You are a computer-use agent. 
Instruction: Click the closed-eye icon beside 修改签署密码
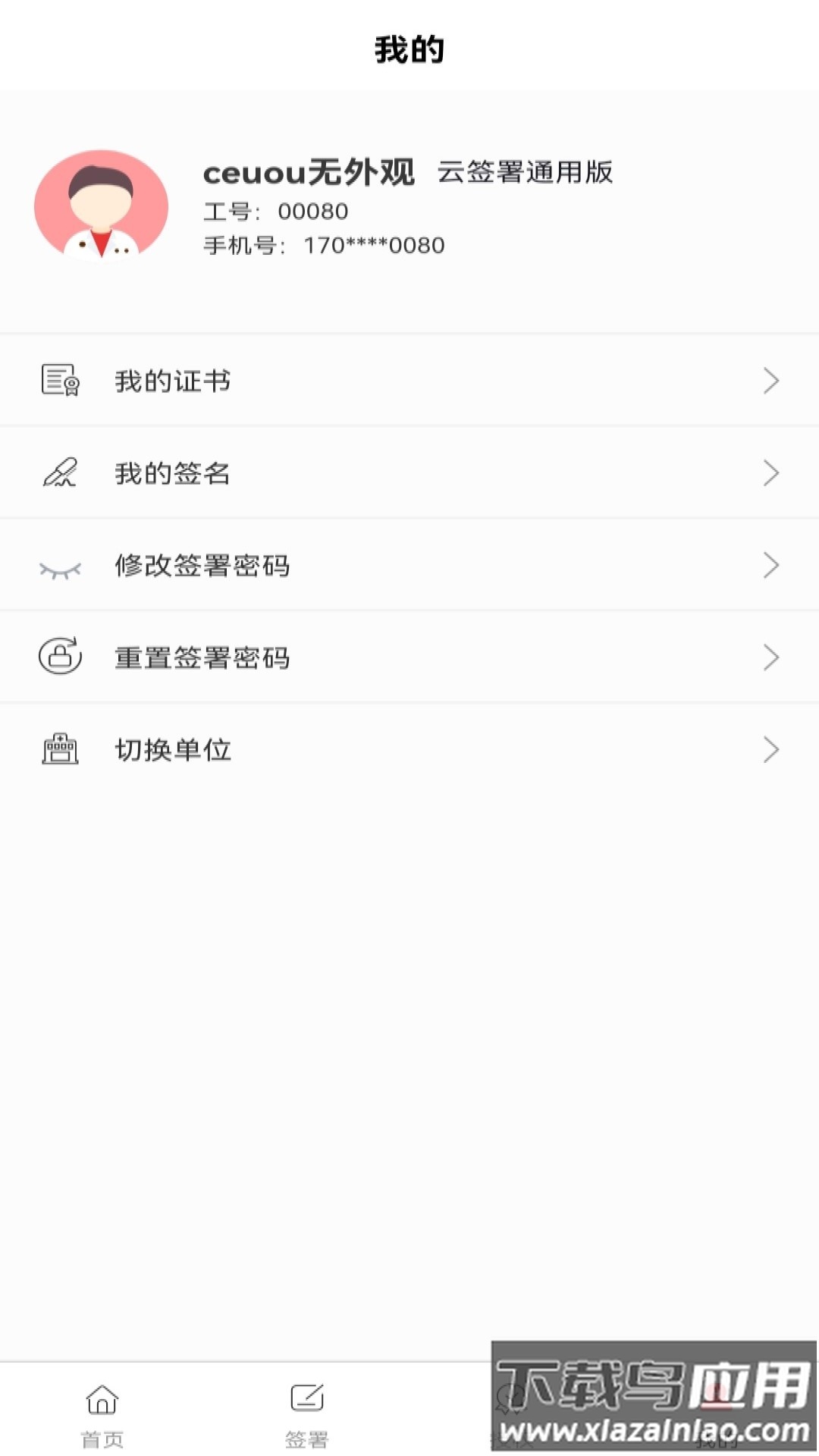click(60, 565)
